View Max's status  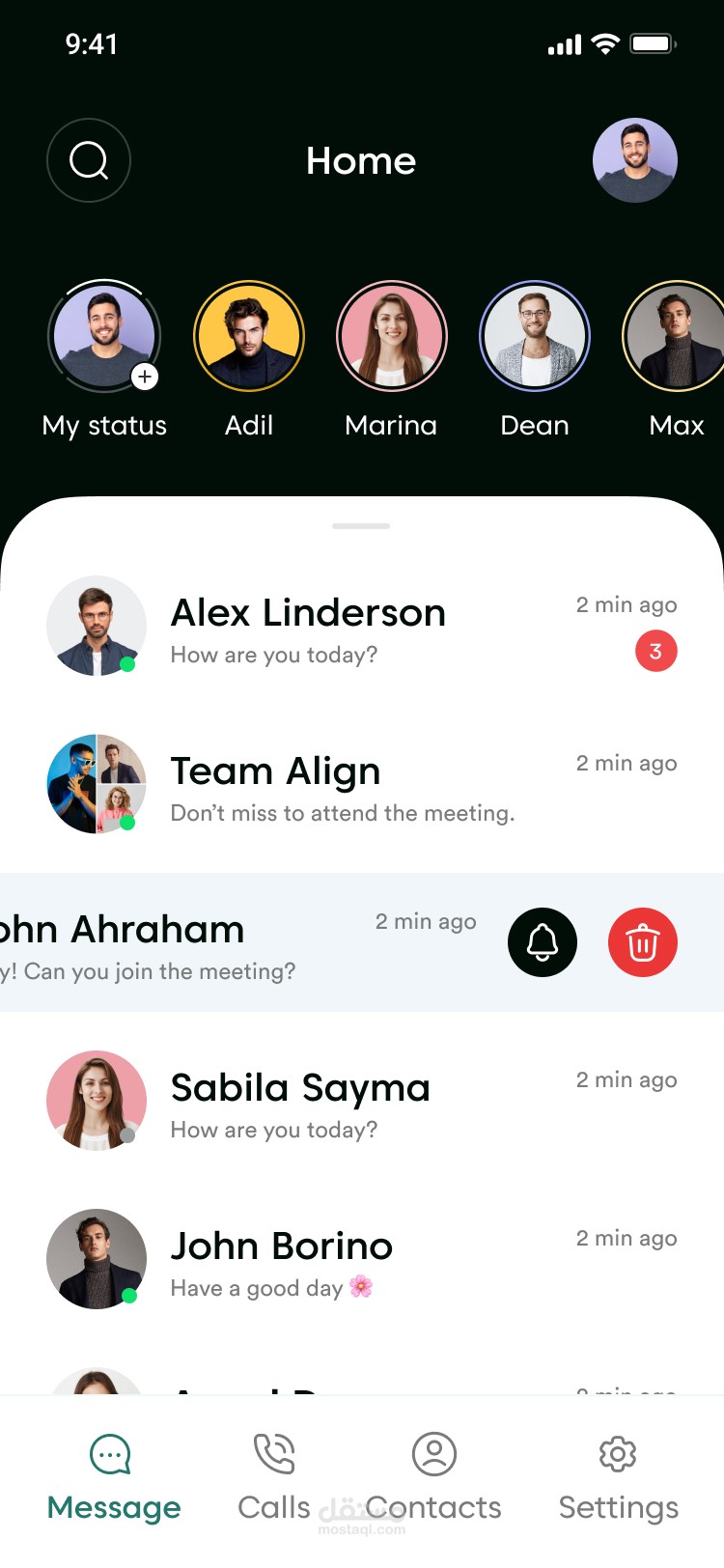(674, 336)
